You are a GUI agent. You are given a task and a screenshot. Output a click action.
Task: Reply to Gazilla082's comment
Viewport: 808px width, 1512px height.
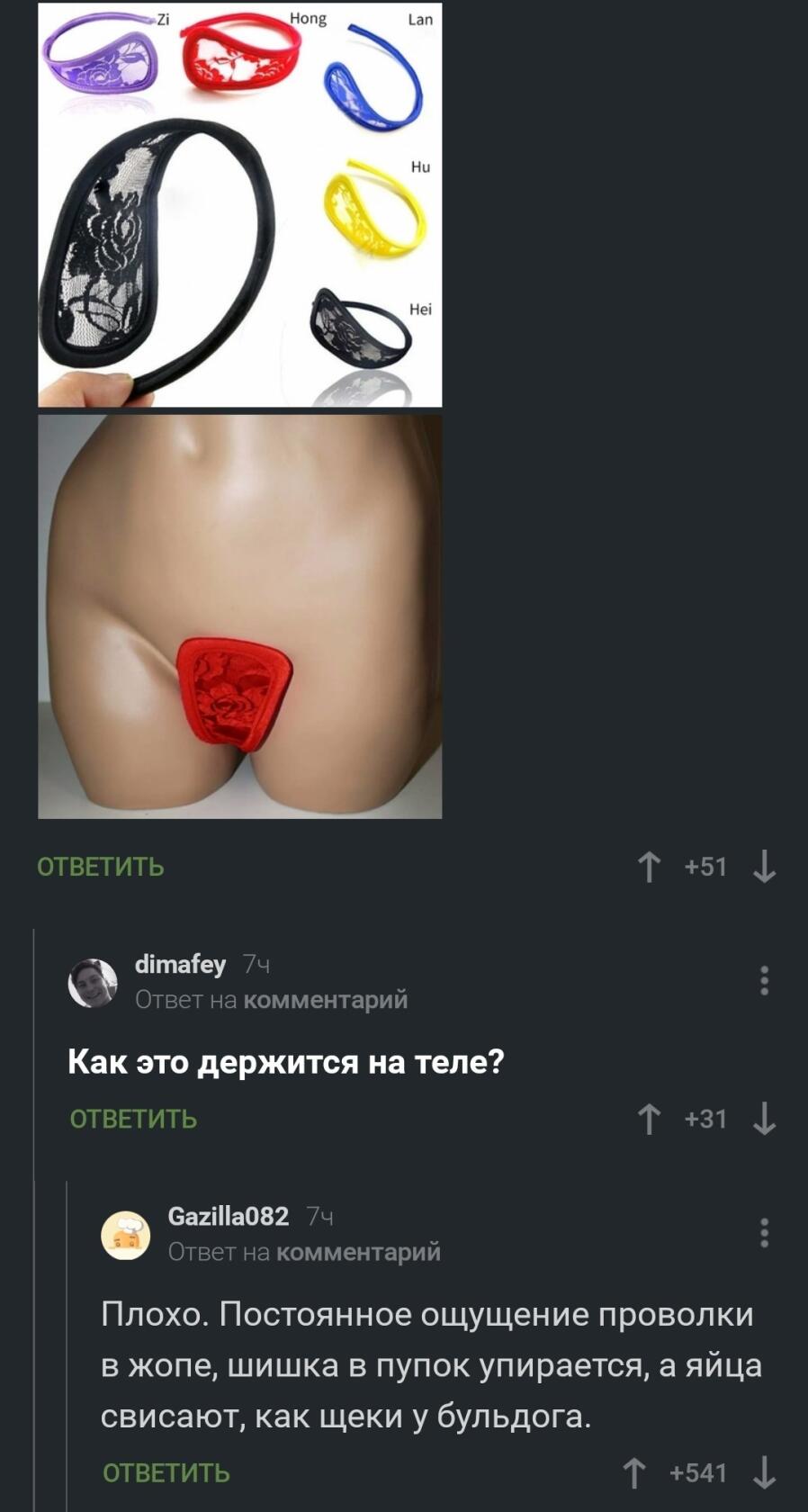pos(166,1473)
